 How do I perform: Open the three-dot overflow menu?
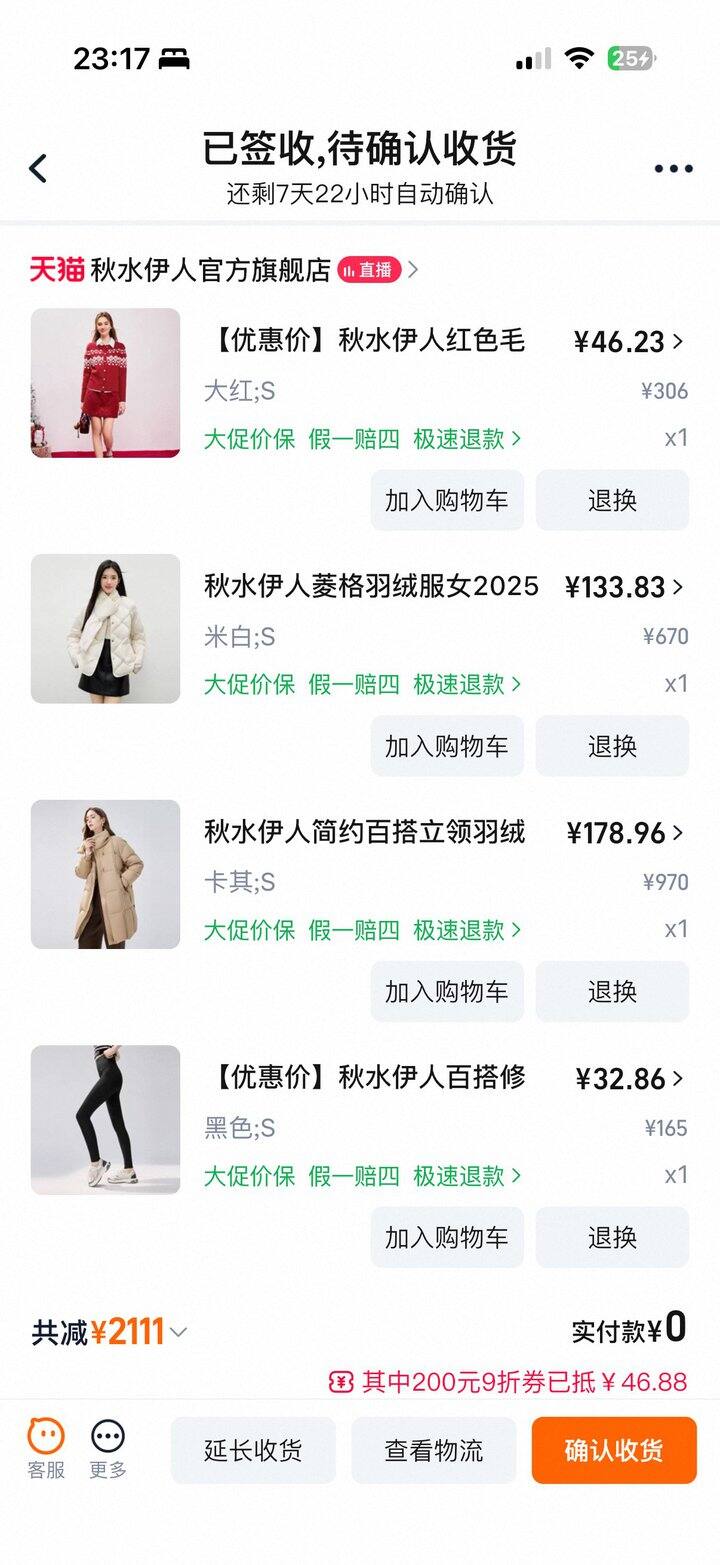click(673, 168)
